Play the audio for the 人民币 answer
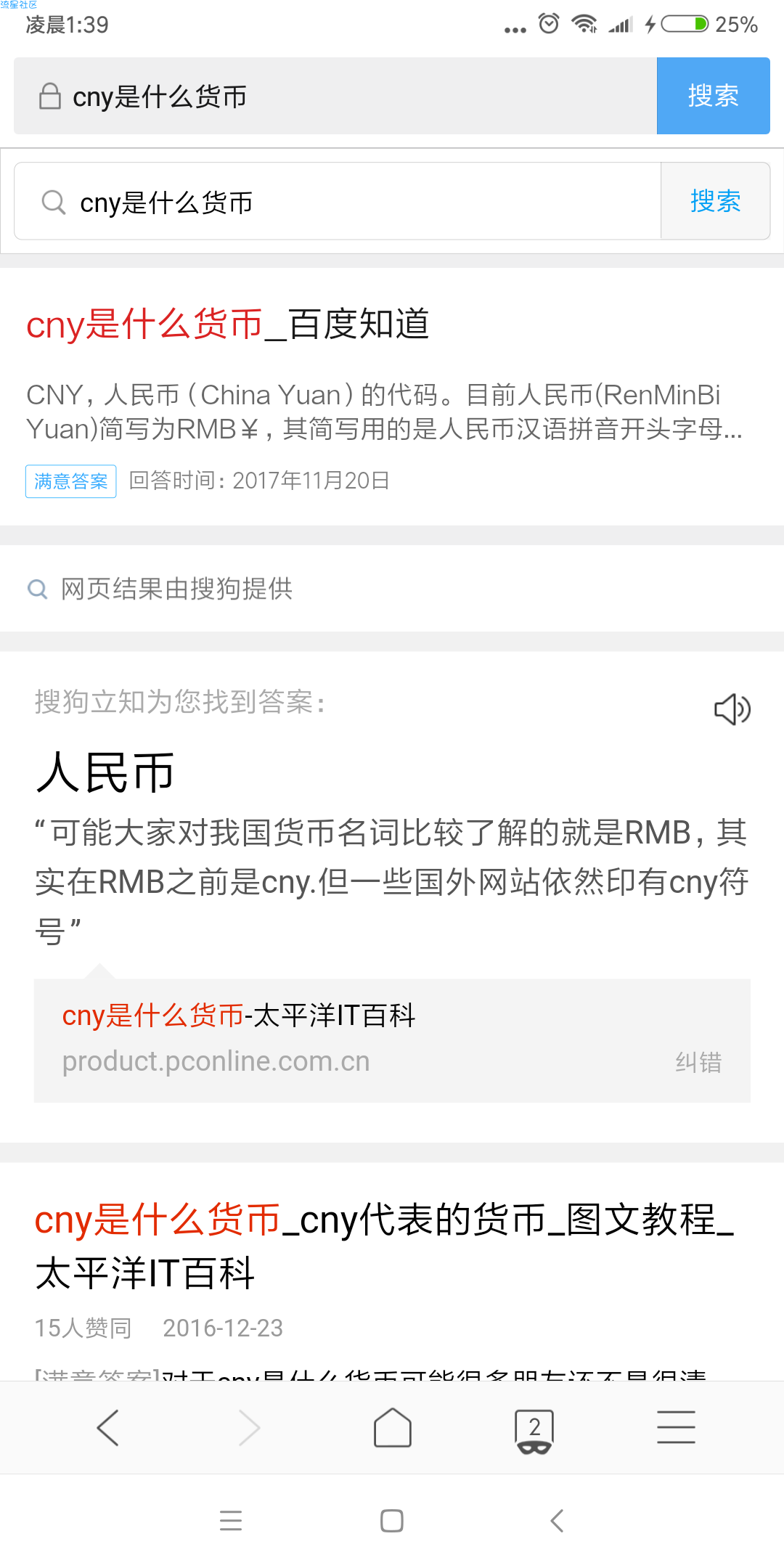784x1568 pixels. 732,709
